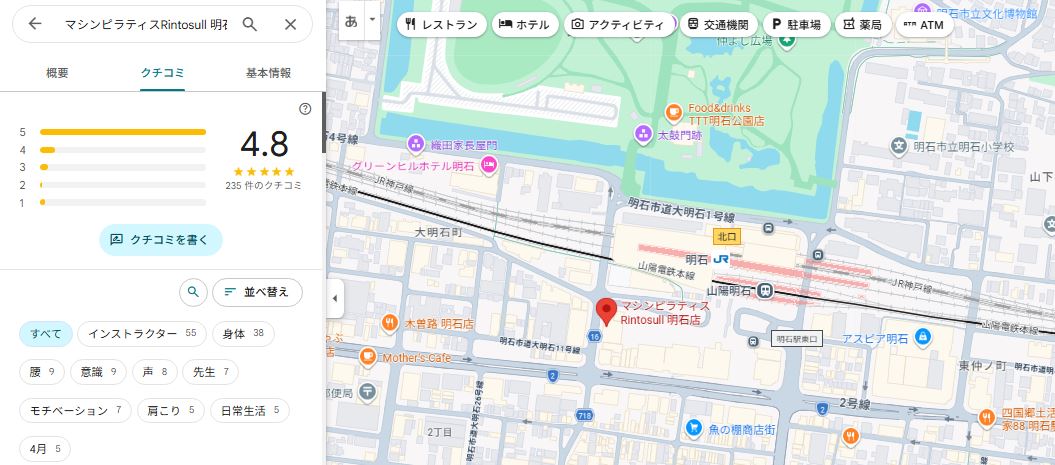Tap the ホテル map category chip
This screenshot has width=1055, height=465.
click(x=524, y=25)
